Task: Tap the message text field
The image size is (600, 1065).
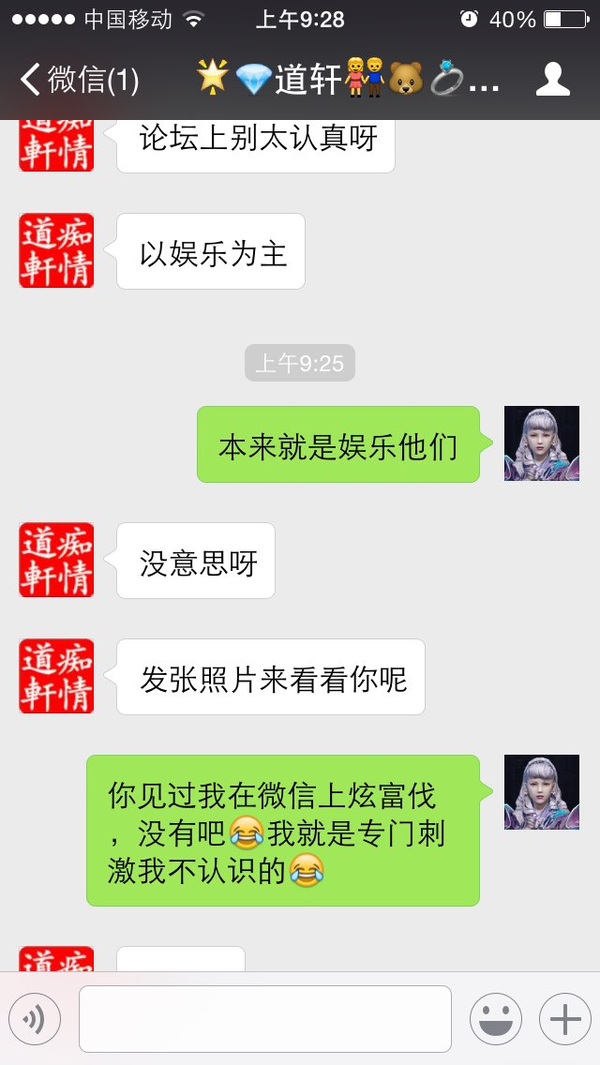Action: pos(265,1019)
